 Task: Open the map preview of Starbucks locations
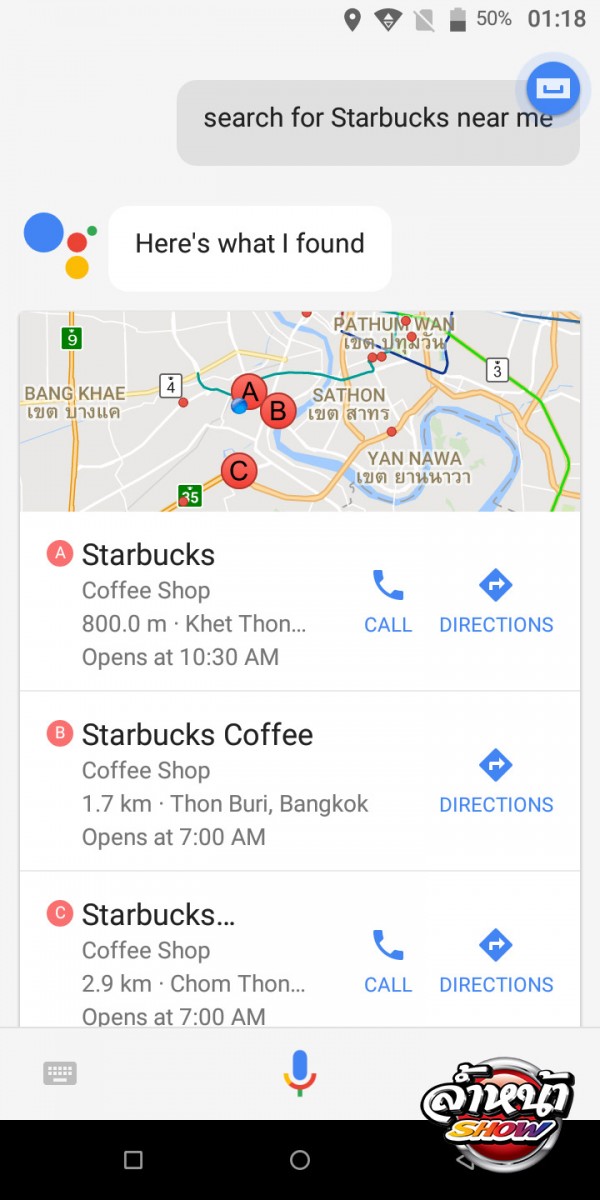(300, 411)
